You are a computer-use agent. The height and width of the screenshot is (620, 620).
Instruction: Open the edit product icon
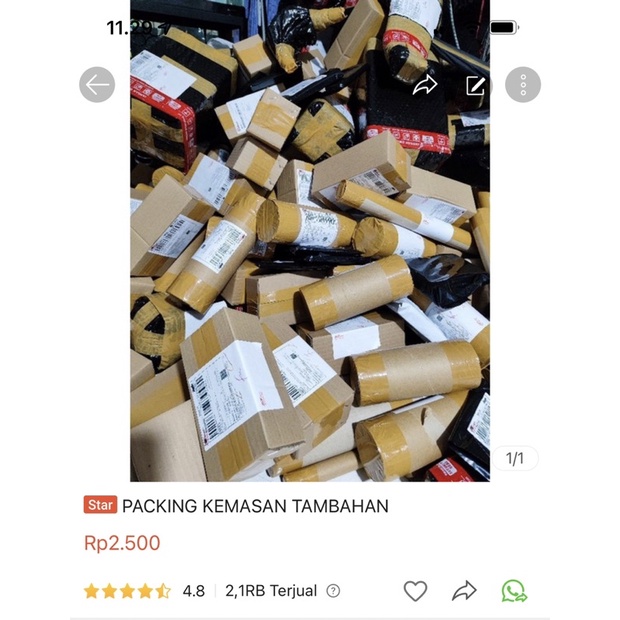476,85
